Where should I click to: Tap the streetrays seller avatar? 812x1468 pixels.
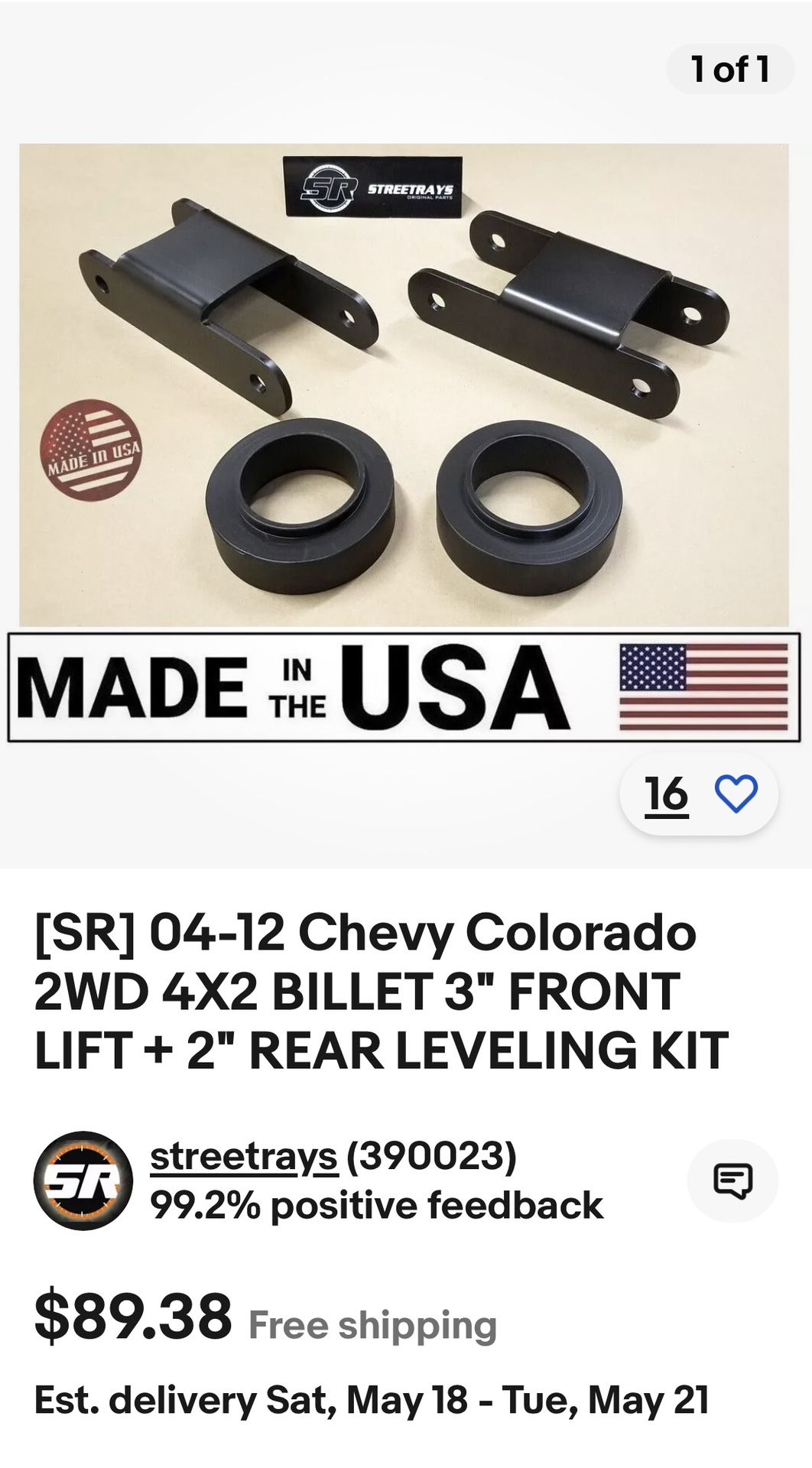pyautogui.click(x=83, y=1181)
